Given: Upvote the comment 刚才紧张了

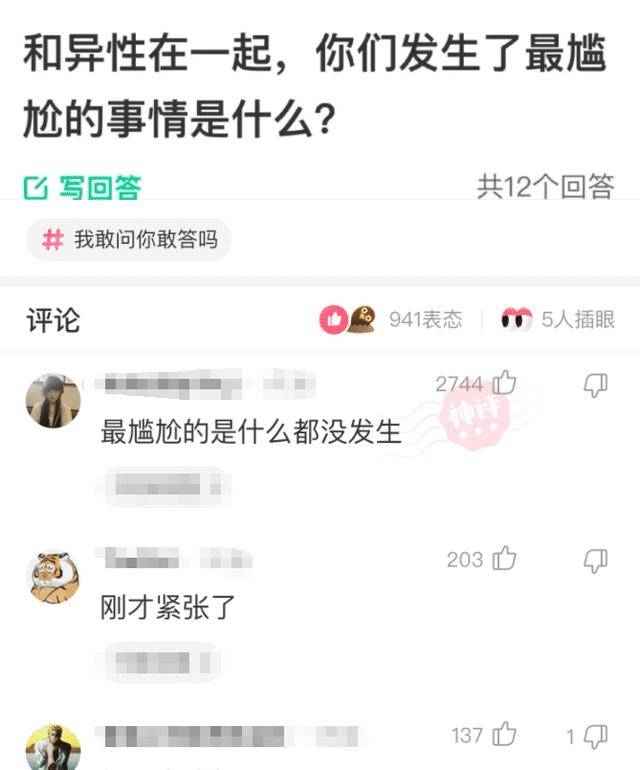Looking at the screenshot, I should (x=505, y=560).
